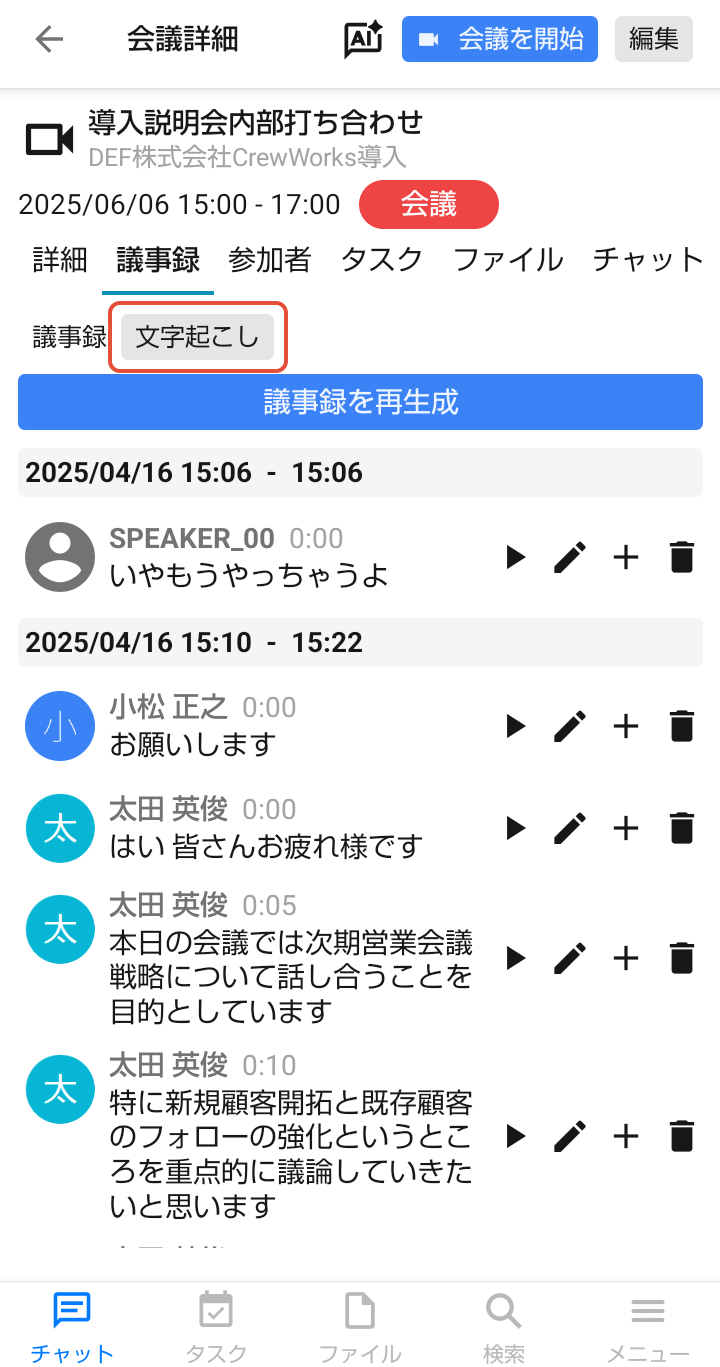Play SPEAKER_00's utterance audio
Screen dimensions: 720x1367
coord(516,557)
